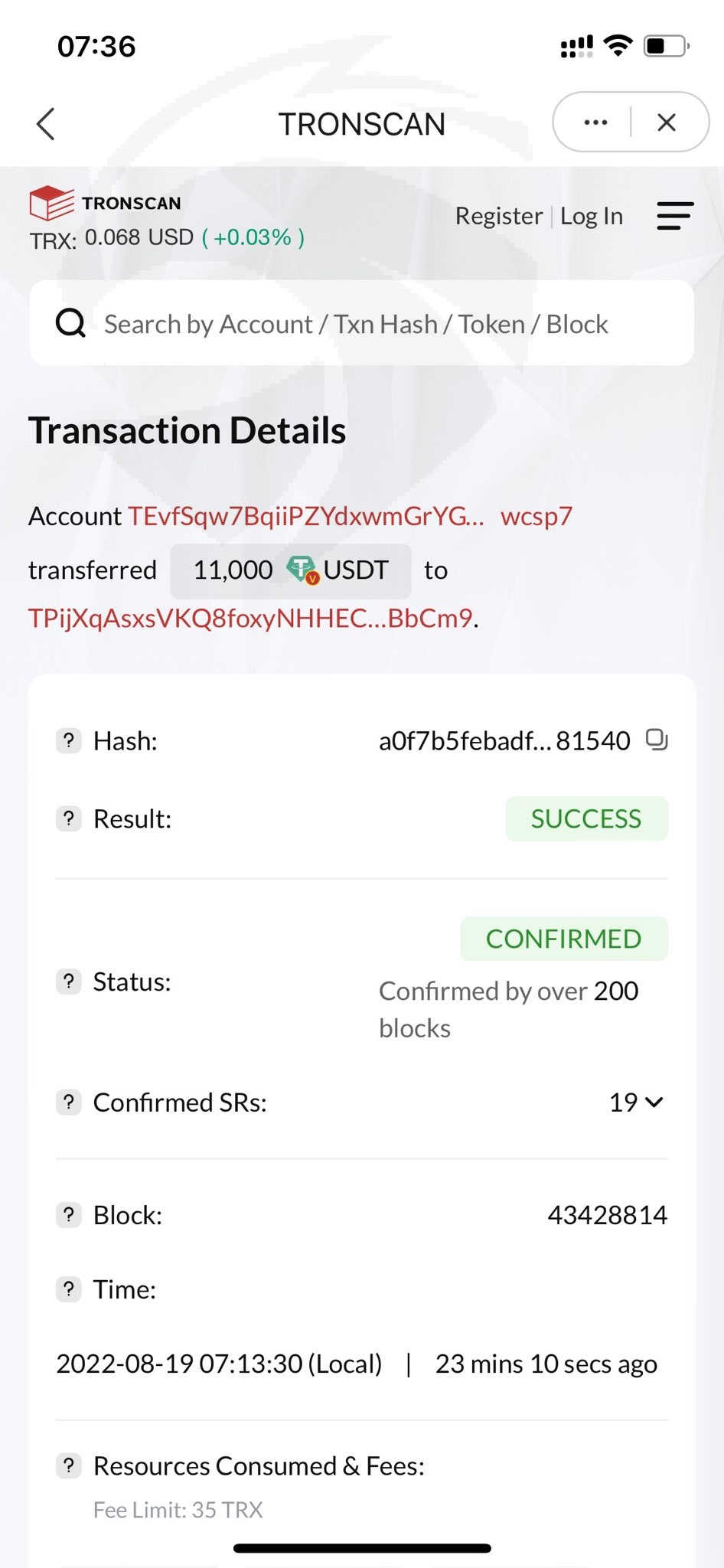This screenshot has width=724, height=1568.
Task: Expand the Confirmed SRs list
Action: 636,1102
